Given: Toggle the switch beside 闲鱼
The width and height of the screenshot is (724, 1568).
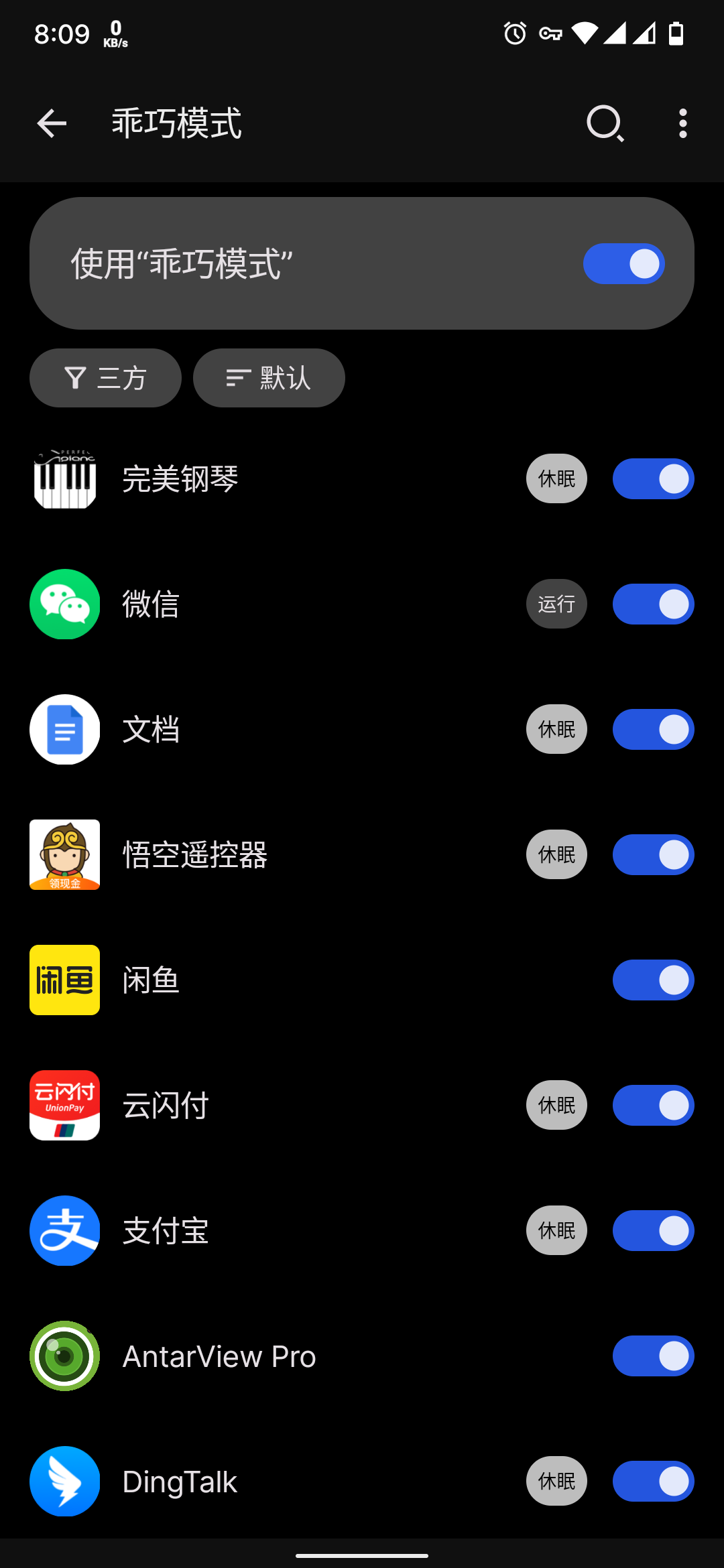Looking at the screenshot, I should tap(652, 980).
